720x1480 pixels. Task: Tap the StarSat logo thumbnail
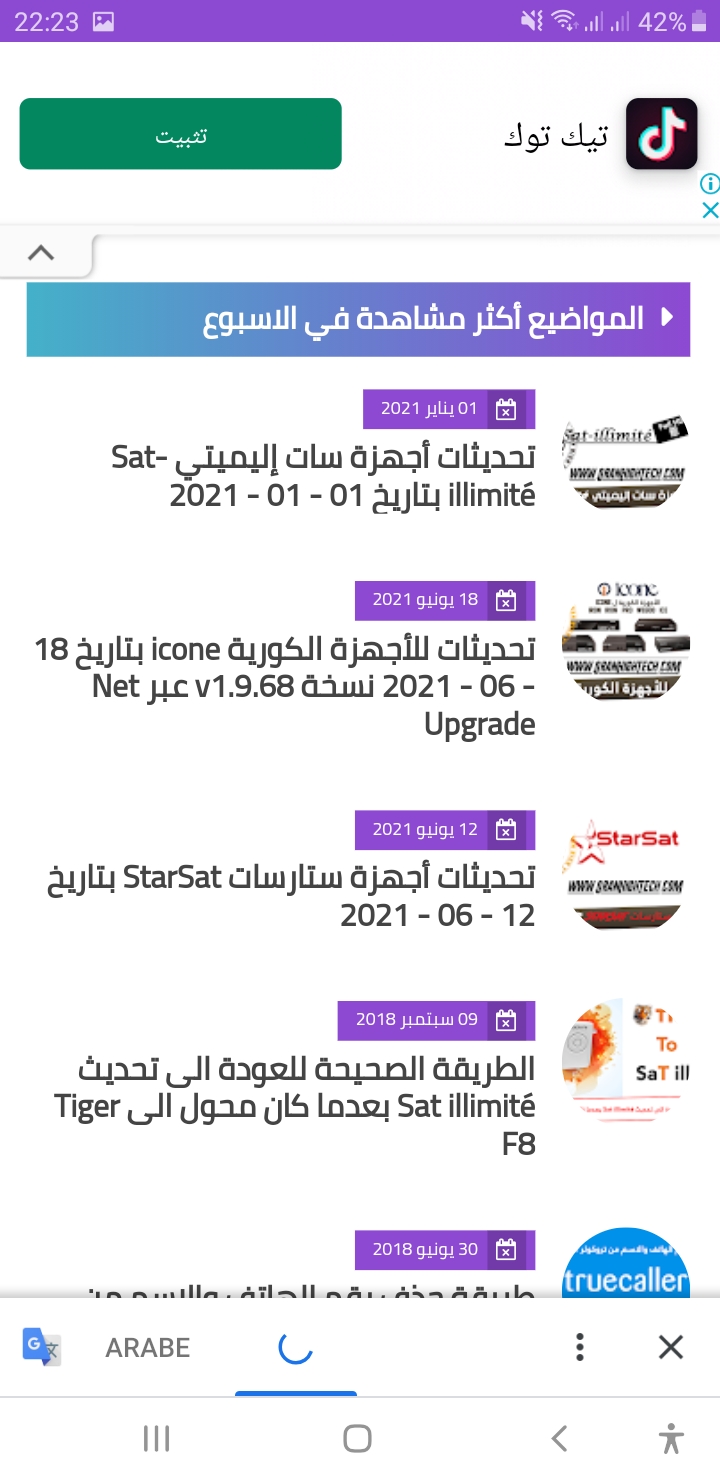tap(625, 865)
